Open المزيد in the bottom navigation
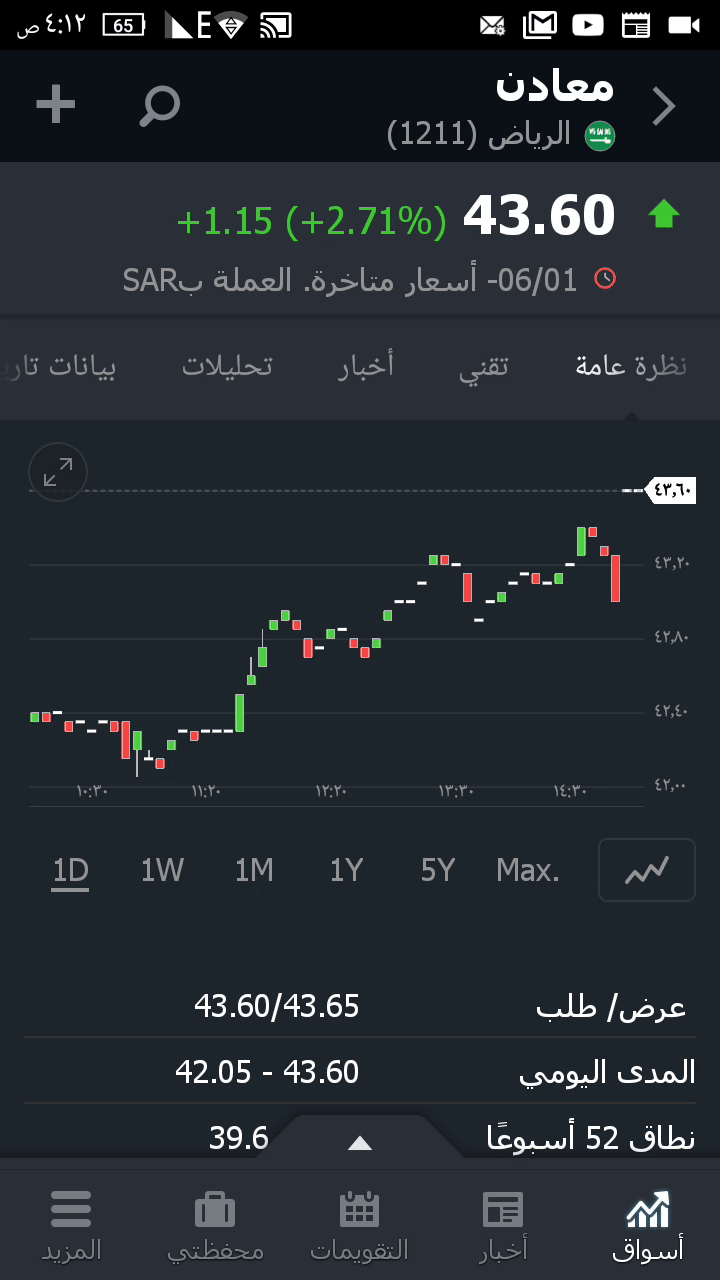720x1280 pixels. pyautogui.click(x=71, y=1225)
